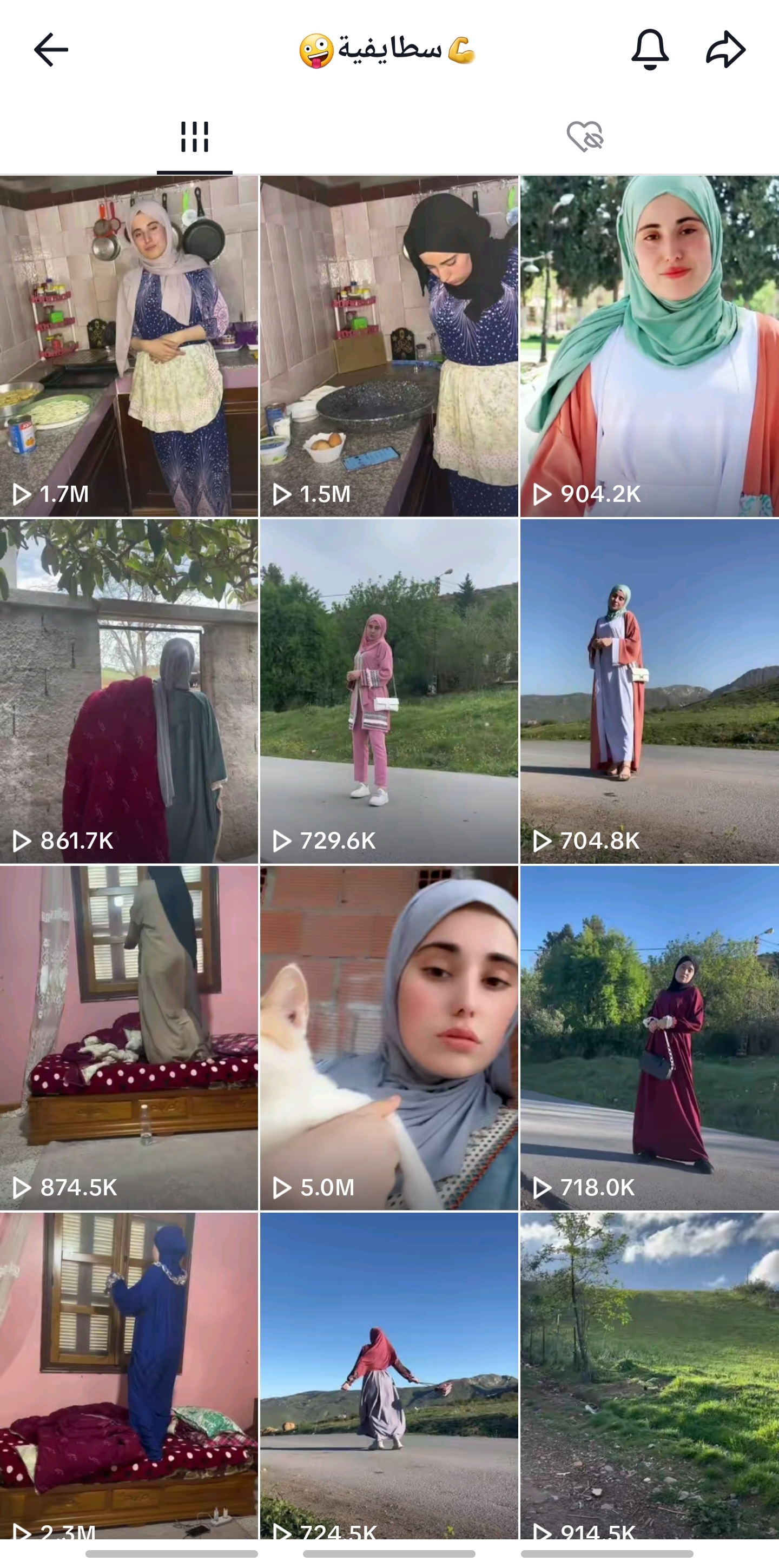Switch to the hidden liked videos tab

tap(584, 136)
